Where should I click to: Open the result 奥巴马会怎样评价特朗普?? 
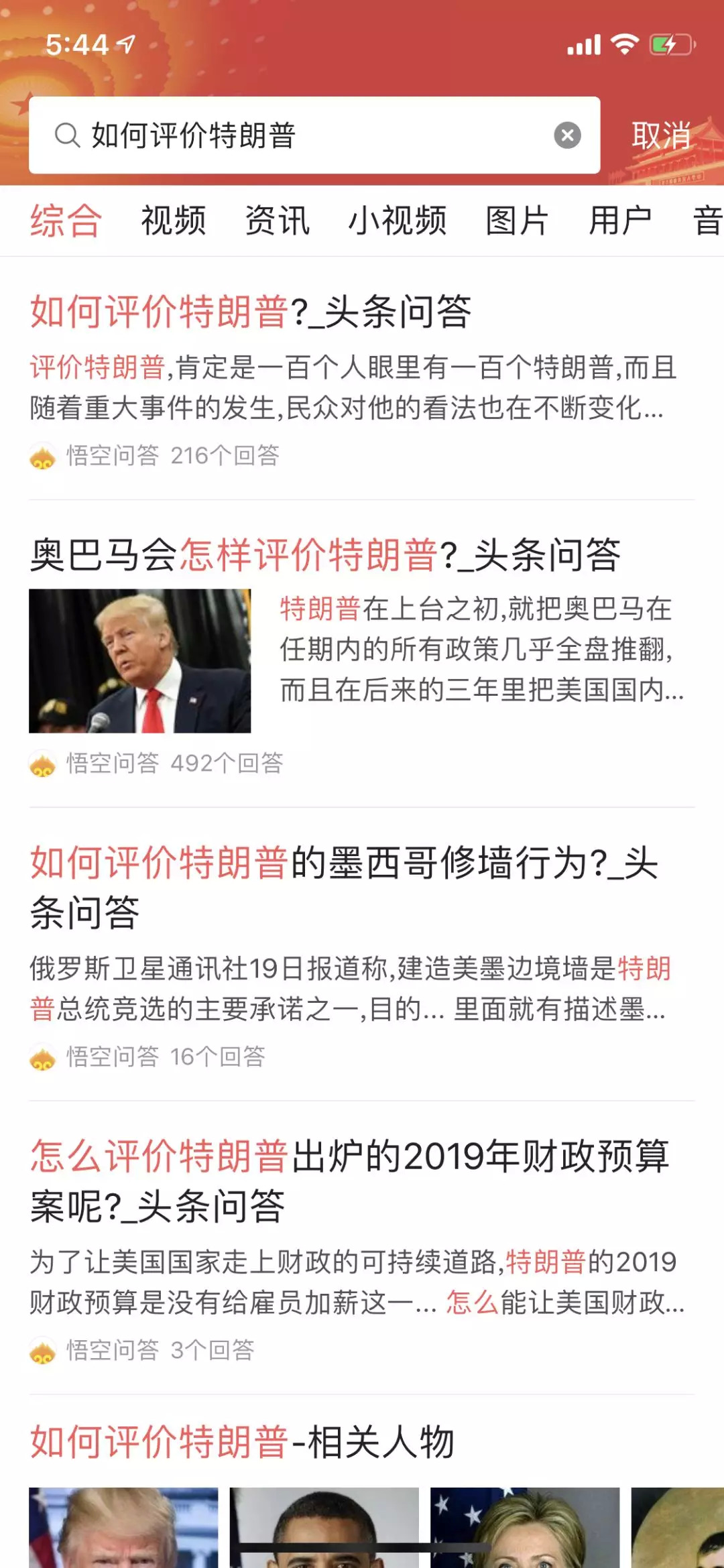325,555
